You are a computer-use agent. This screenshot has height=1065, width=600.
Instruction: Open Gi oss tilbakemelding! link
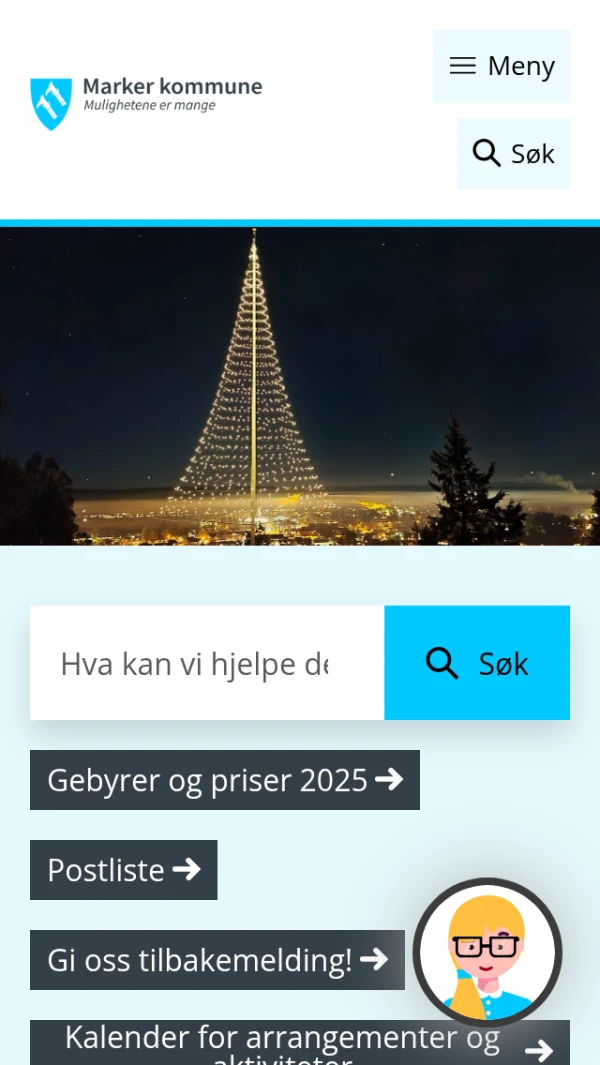click(217, 960)
